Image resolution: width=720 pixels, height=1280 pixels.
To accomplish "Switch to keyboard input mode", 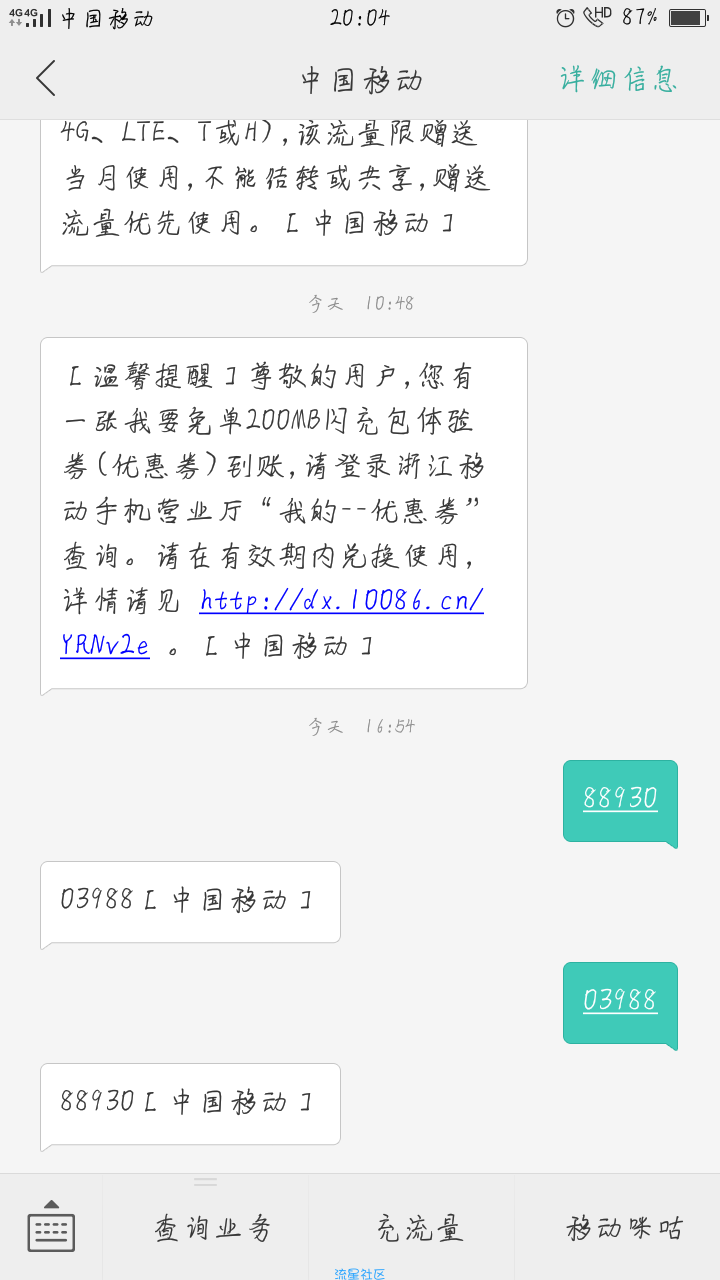I will [x=51, y=1226].
